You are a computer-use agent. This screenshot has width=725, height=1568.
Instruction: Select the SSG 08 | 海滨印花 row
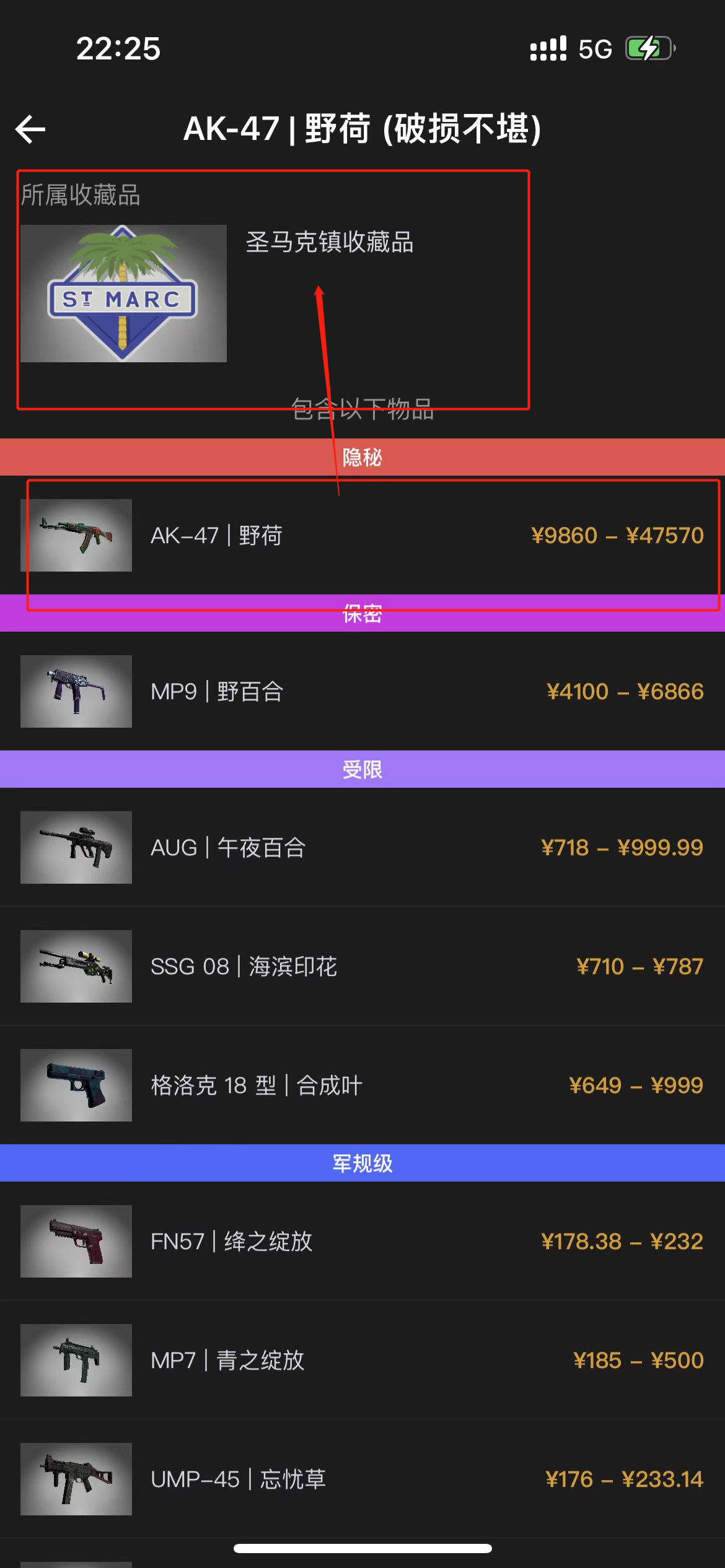pos(362,967)
